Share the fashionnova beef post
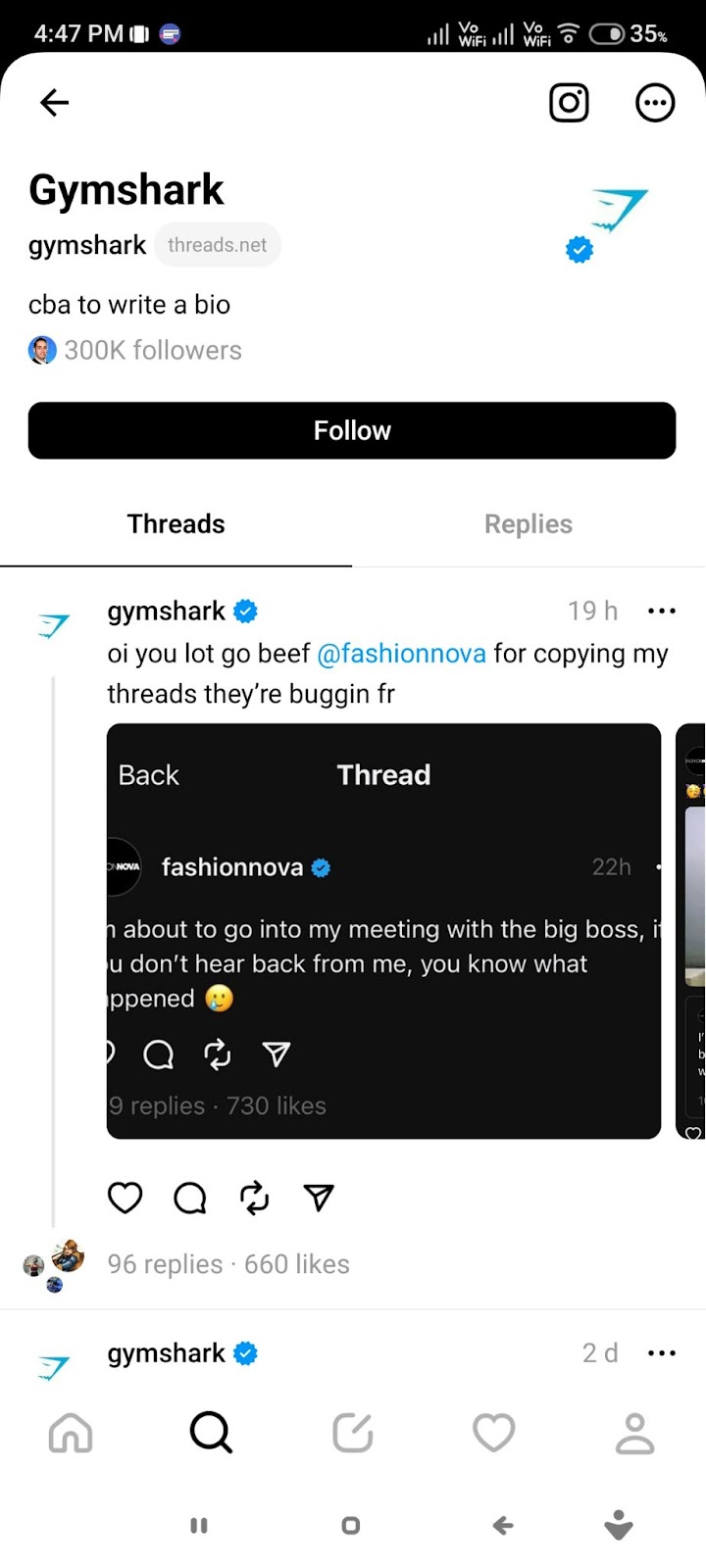 [x=319, y=1198]
